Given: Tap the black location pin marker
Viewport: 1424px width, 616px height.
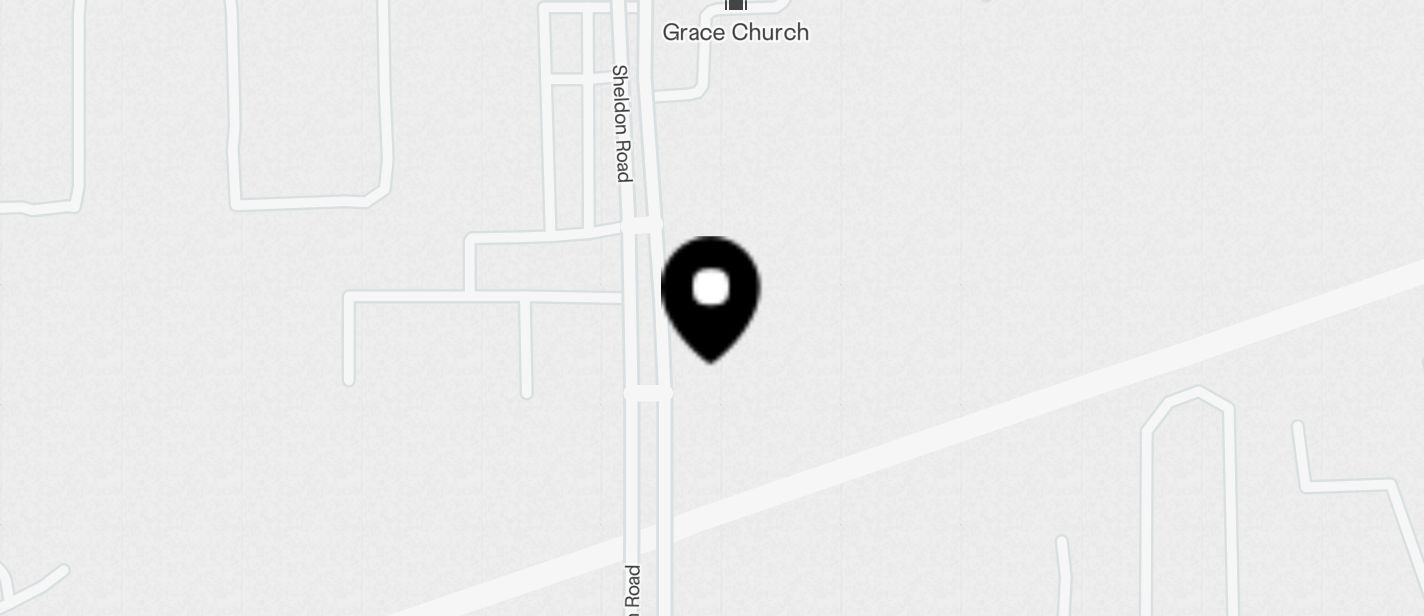Looking at the screenshot, I should pyautogui.click(x=711, y=296).
